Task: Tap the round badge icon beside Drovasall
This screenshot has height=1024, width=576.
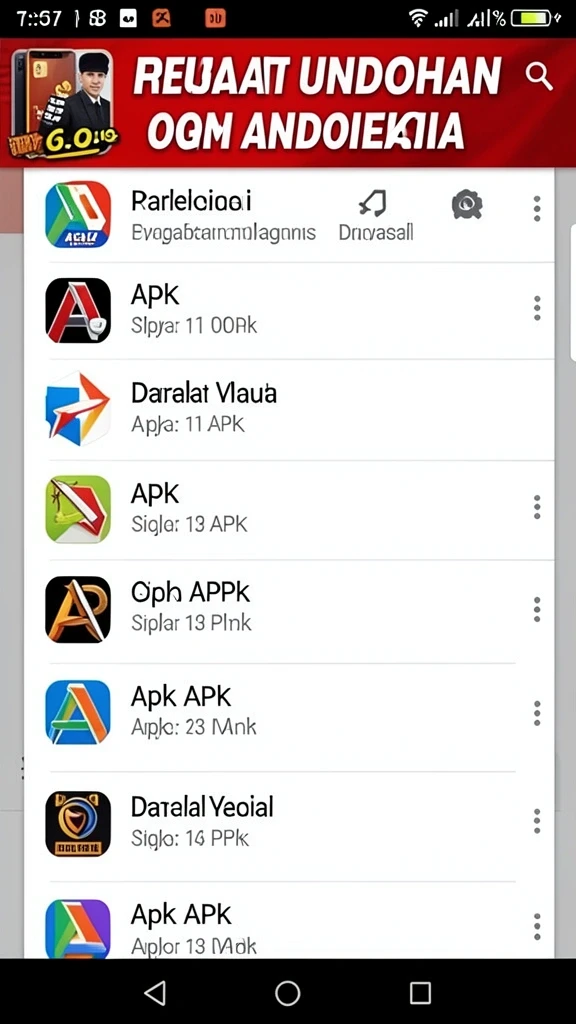Action: [467, 205]
